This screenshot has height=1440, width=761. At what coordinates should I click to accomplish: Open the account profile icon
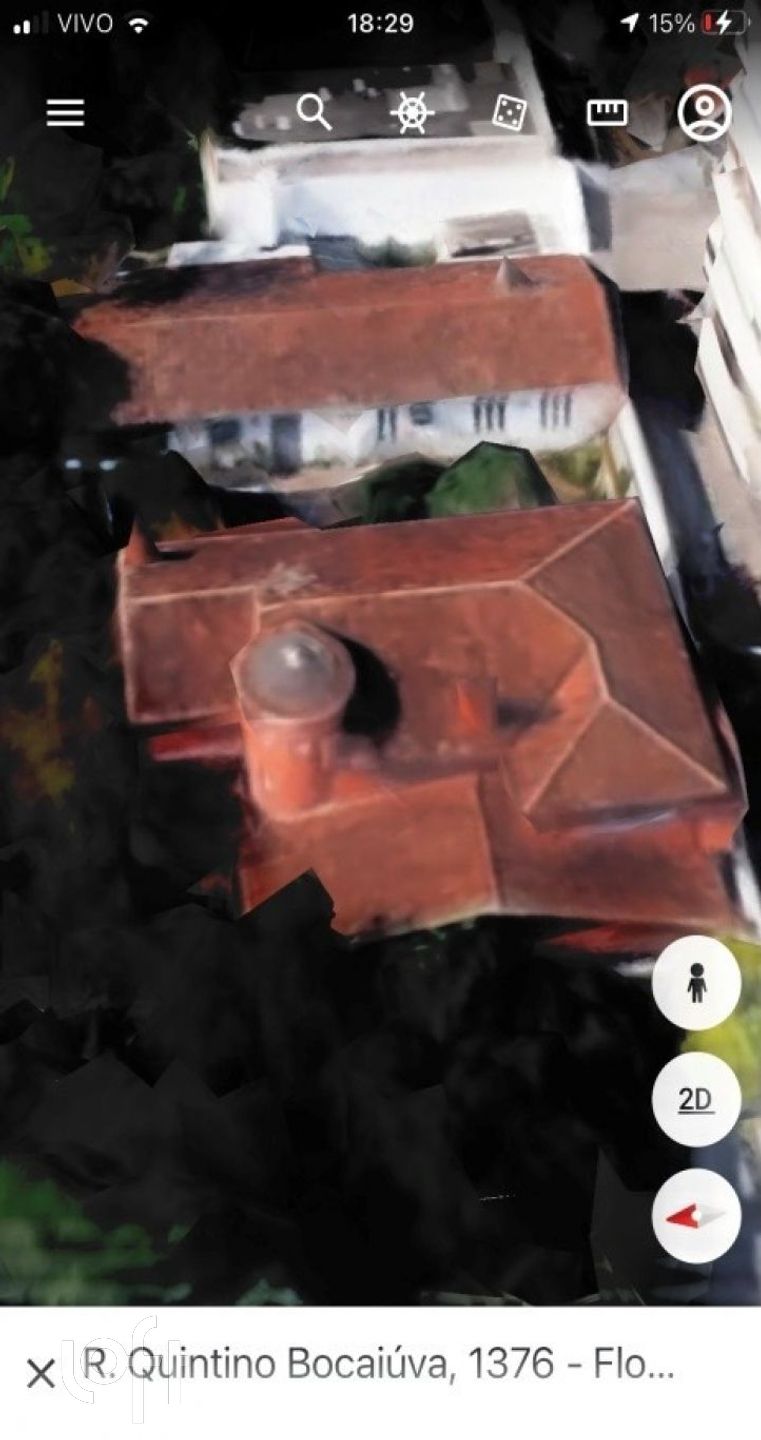(704, 113)
